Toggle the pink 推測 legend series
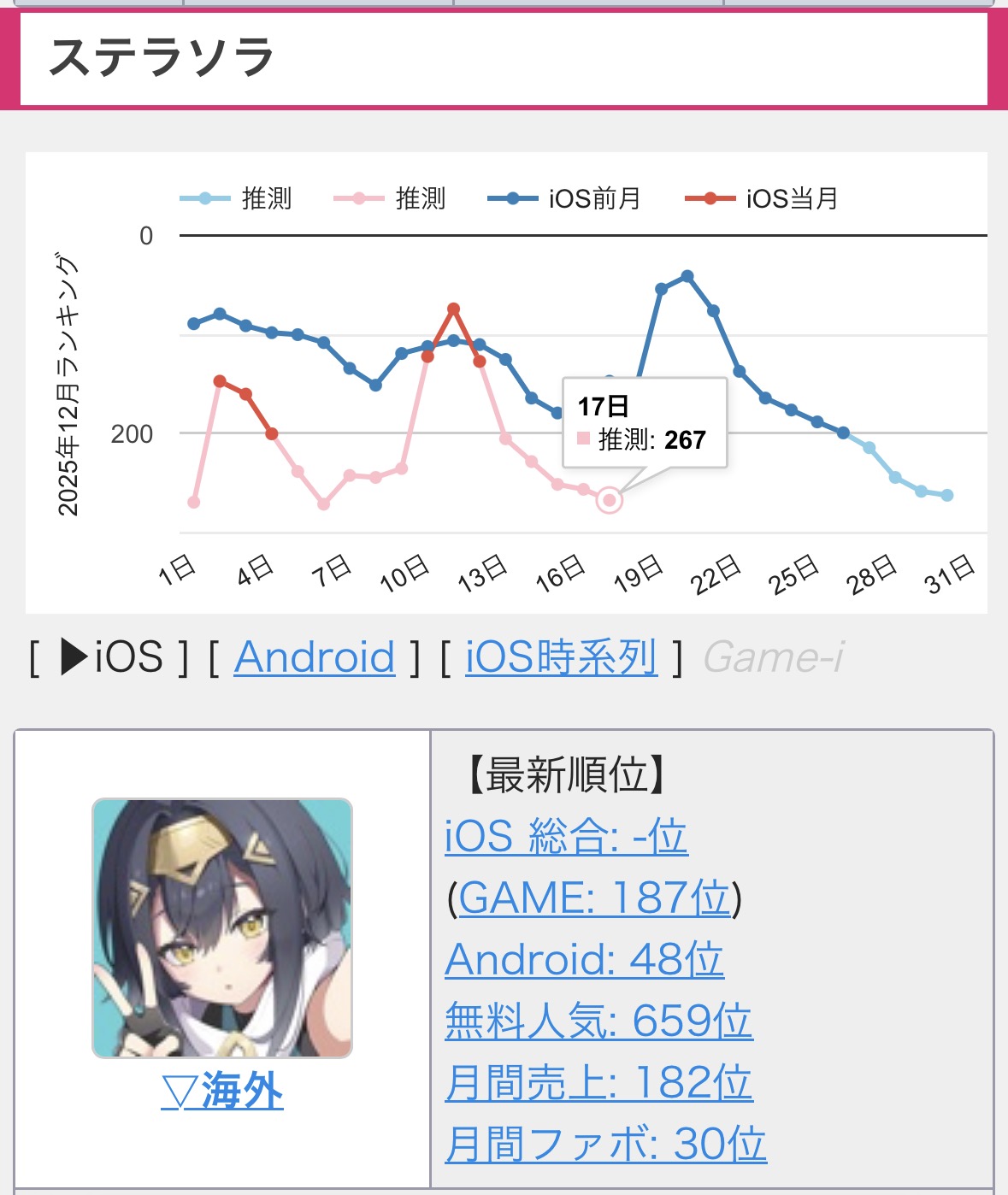This screenshot has width=1008, height=1195. click(x=390, y=198)
